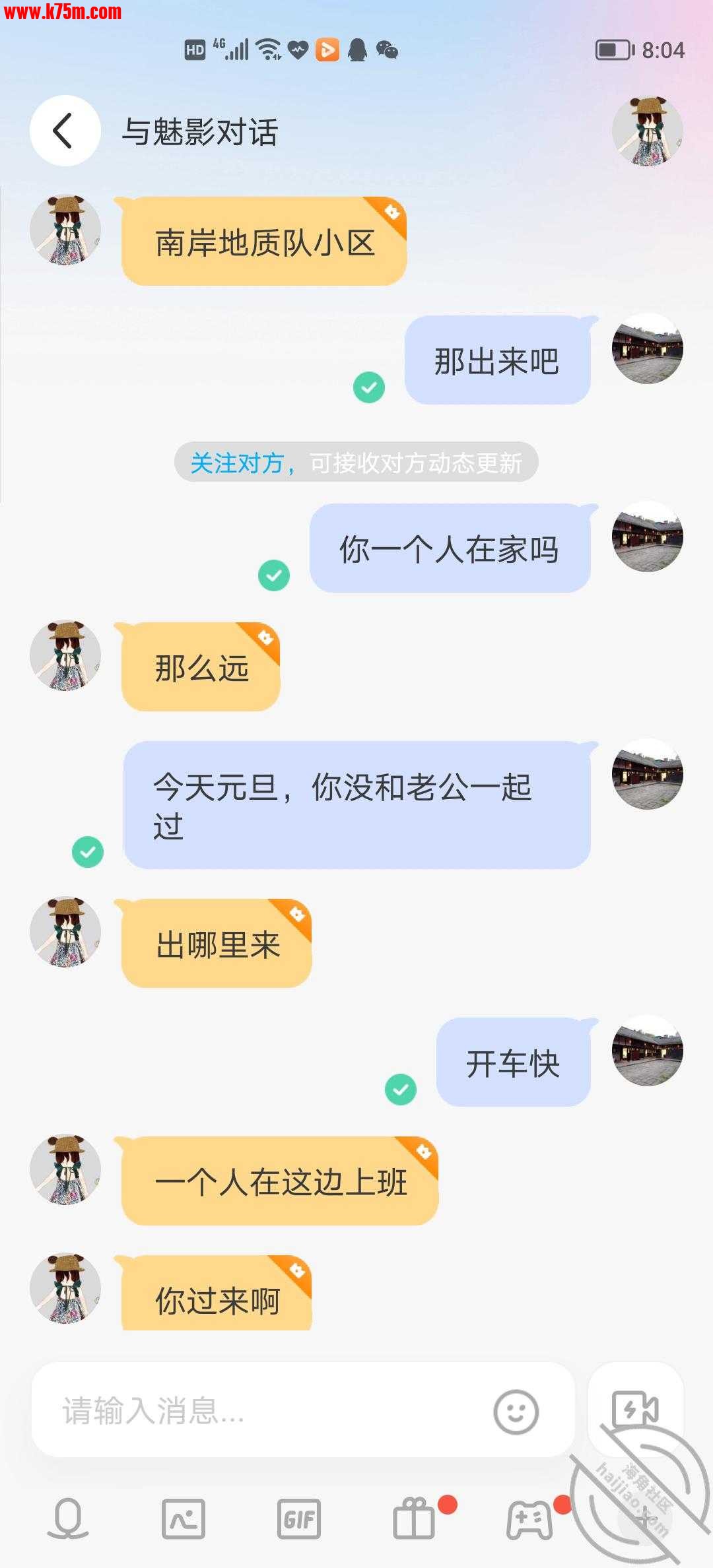The width and height of the screenshot is (713, 1568).
Task: Send a picture from gallery
Action: click(184, 1519)
